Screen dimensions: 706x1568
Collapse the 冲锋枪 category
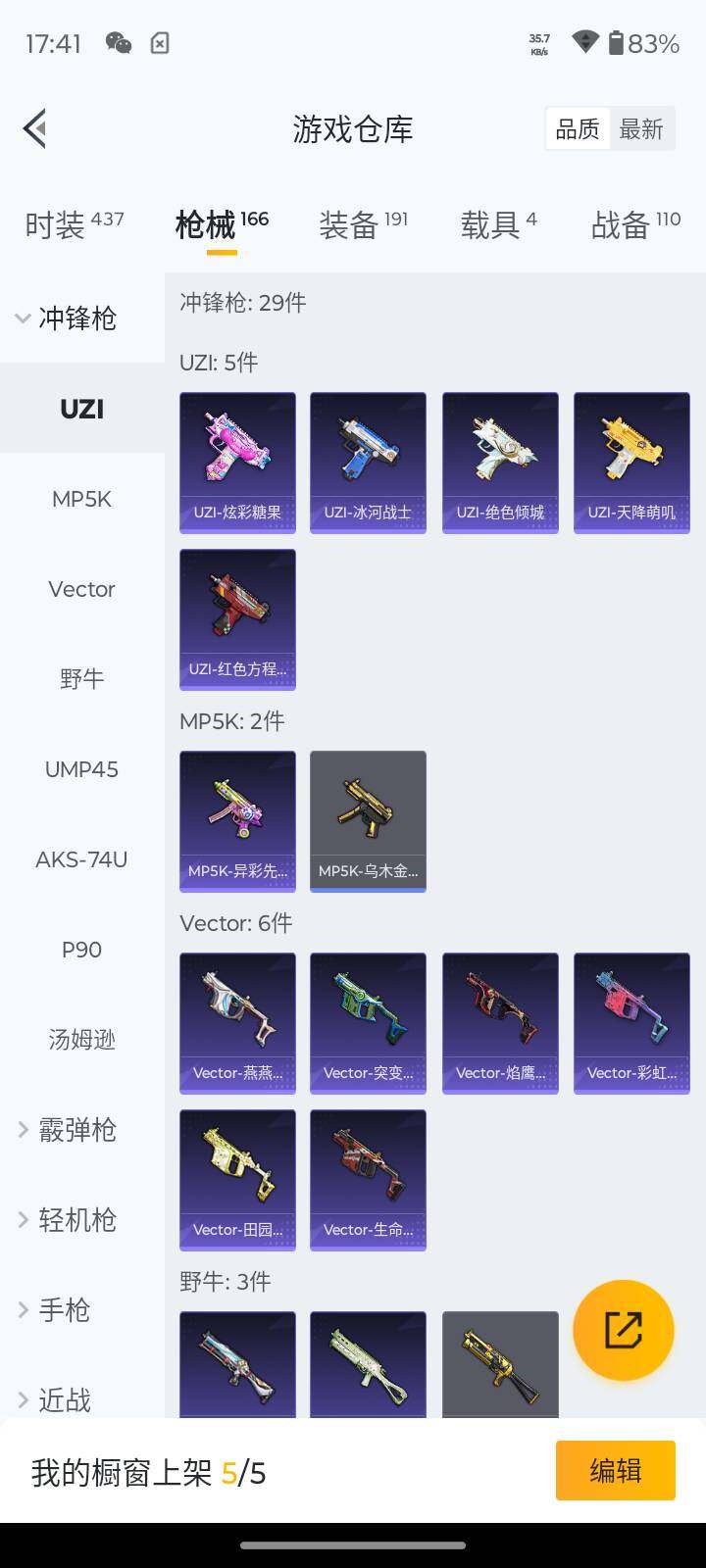pyautogui.click(x=67, y=318)
